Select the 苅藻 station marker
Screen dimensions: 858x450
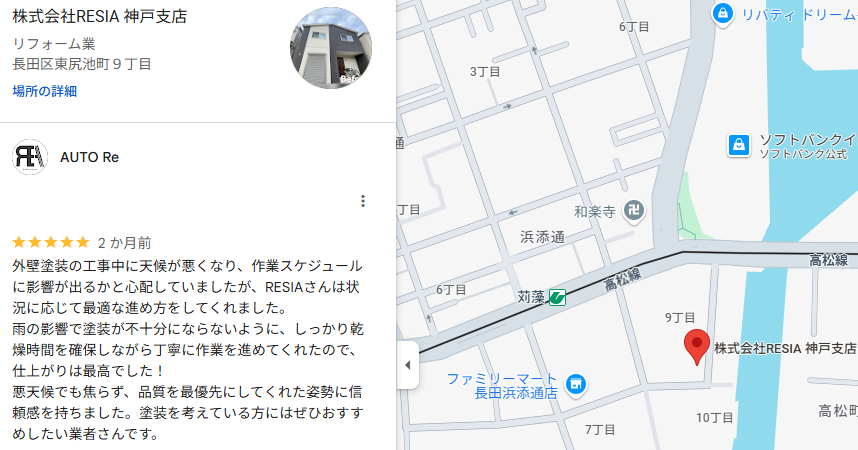557,296
